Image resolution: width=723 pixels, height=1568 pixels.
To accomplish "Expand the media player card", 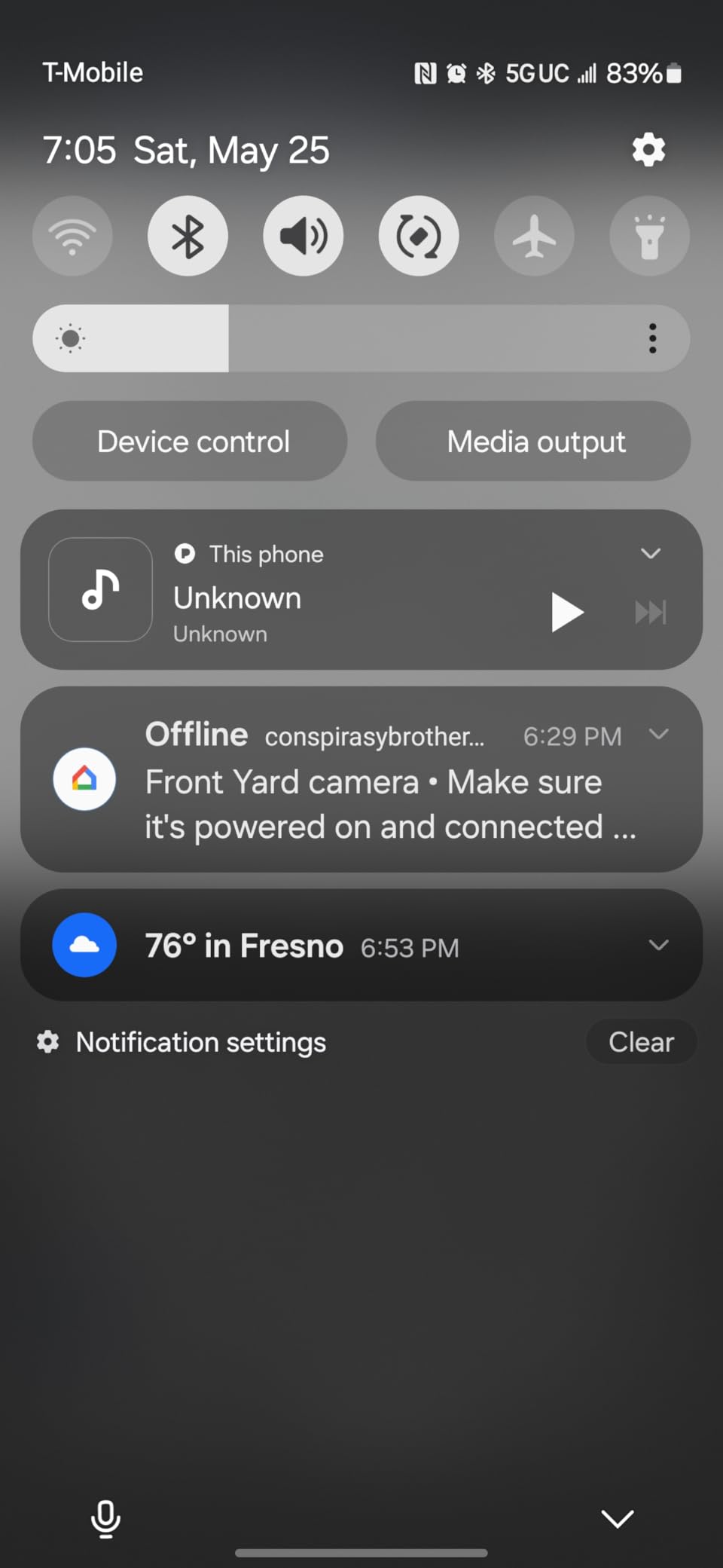I will 651,554.
